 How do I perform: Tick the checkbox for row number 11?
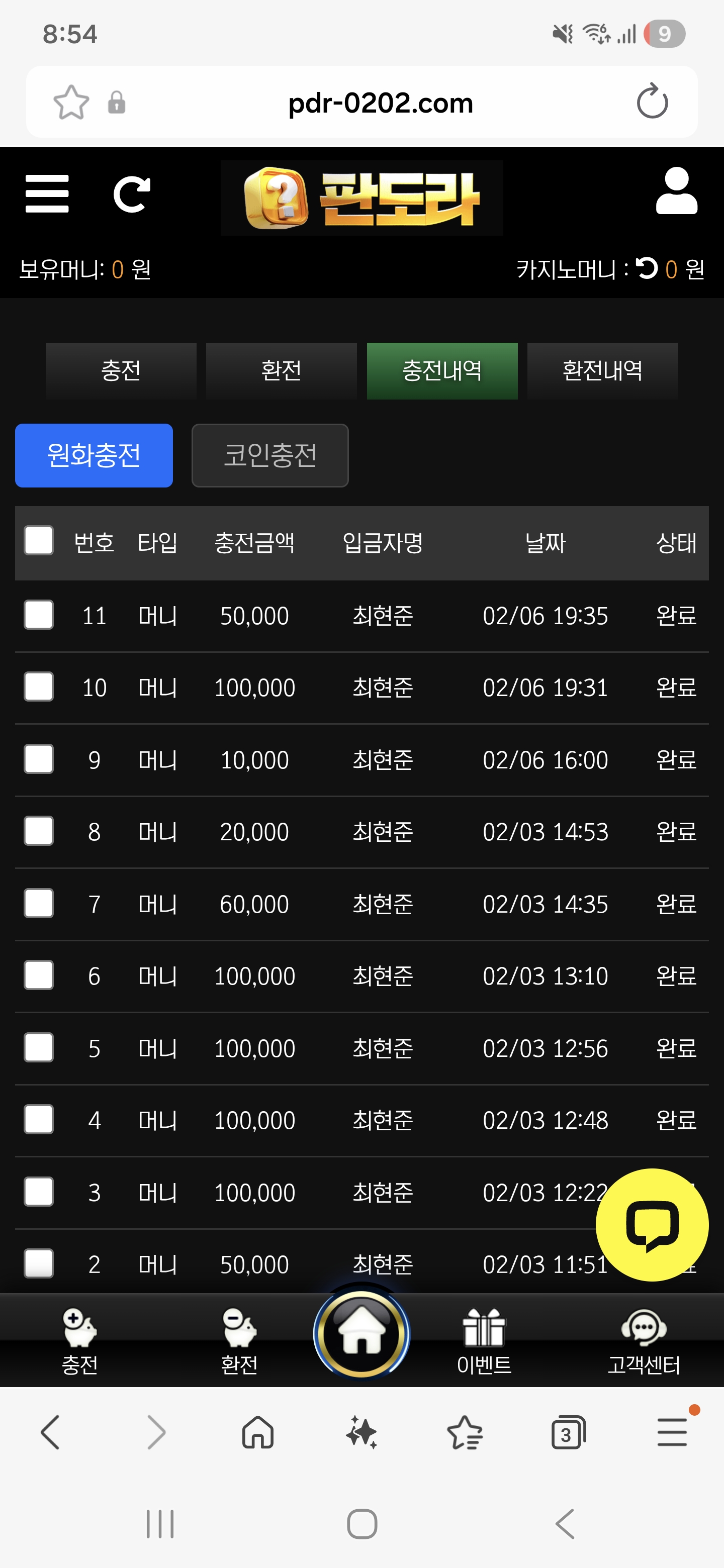[39, 615]
